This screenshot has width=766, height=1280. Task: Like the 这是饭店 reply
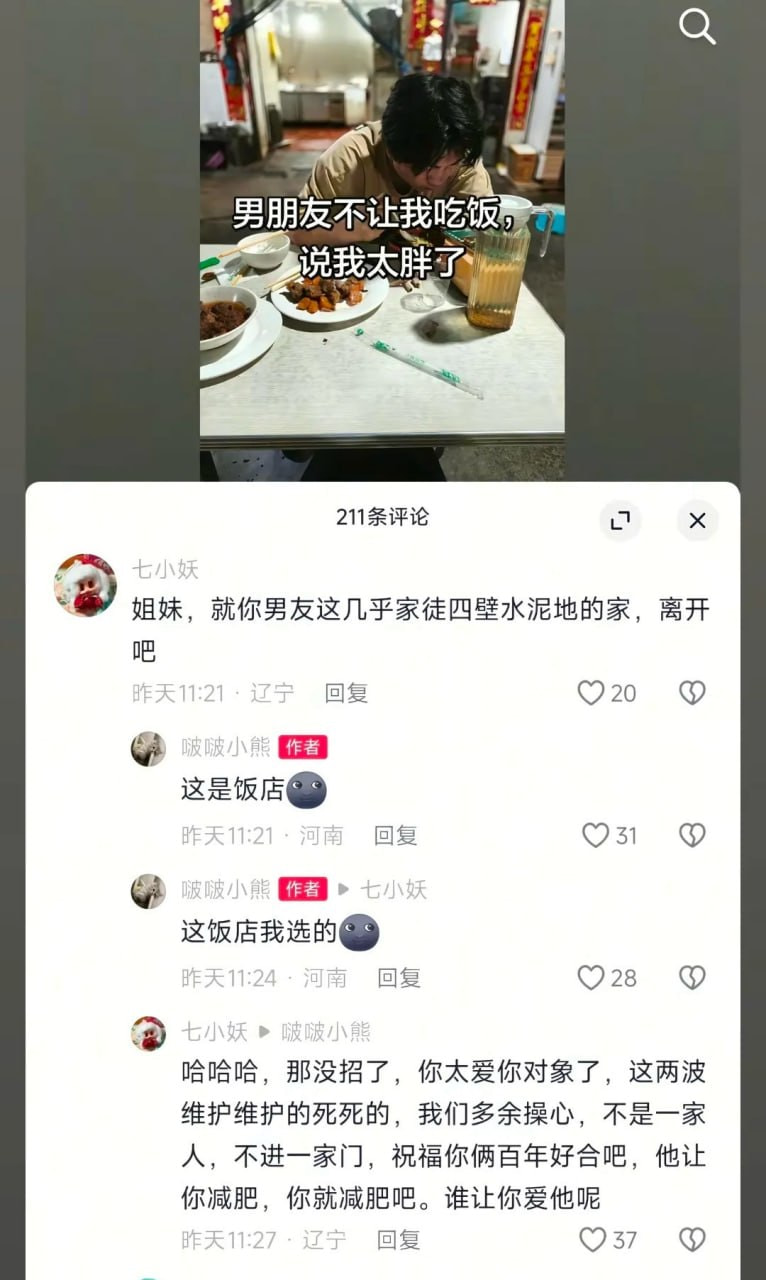click(609, 835)
